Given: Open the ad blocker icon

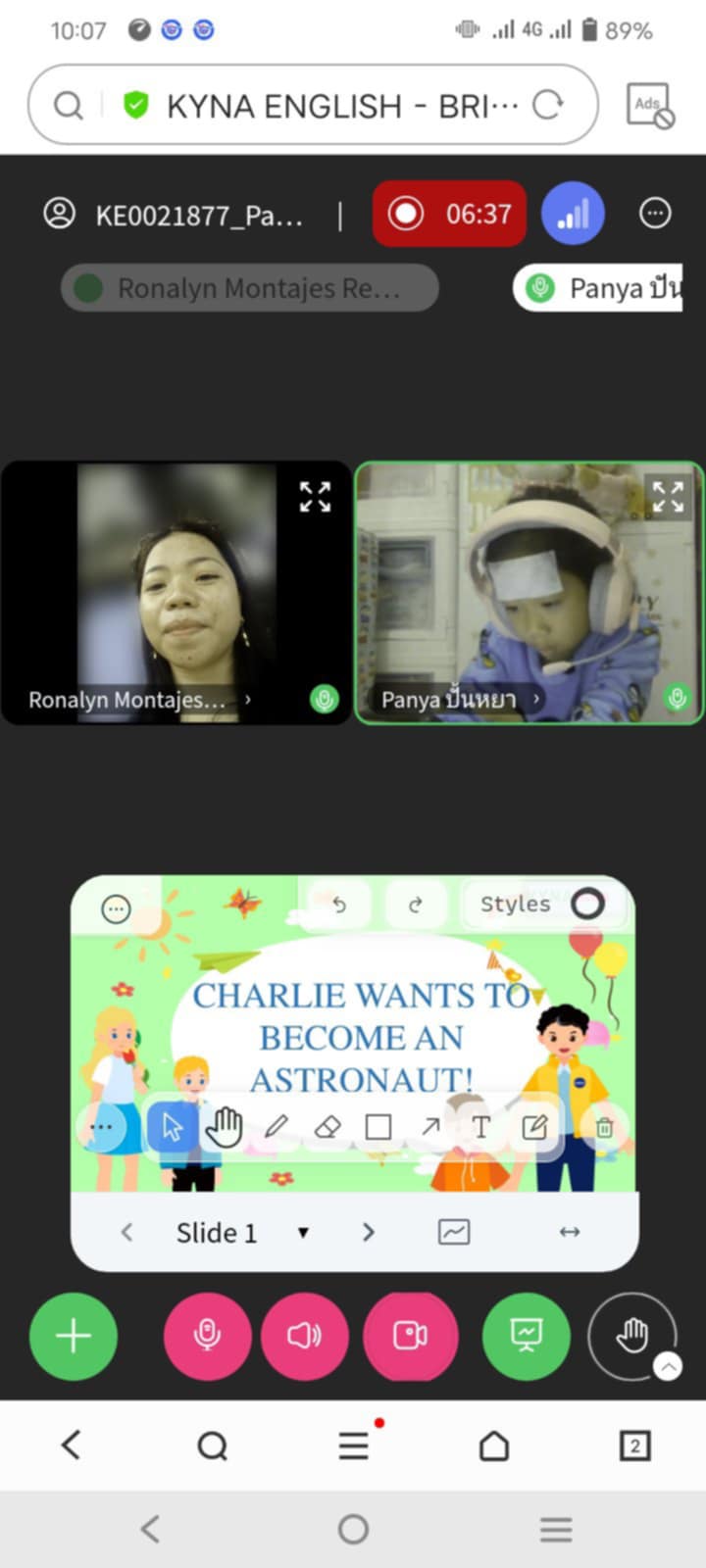Looking at the screenshot, I should pos(650,105).
